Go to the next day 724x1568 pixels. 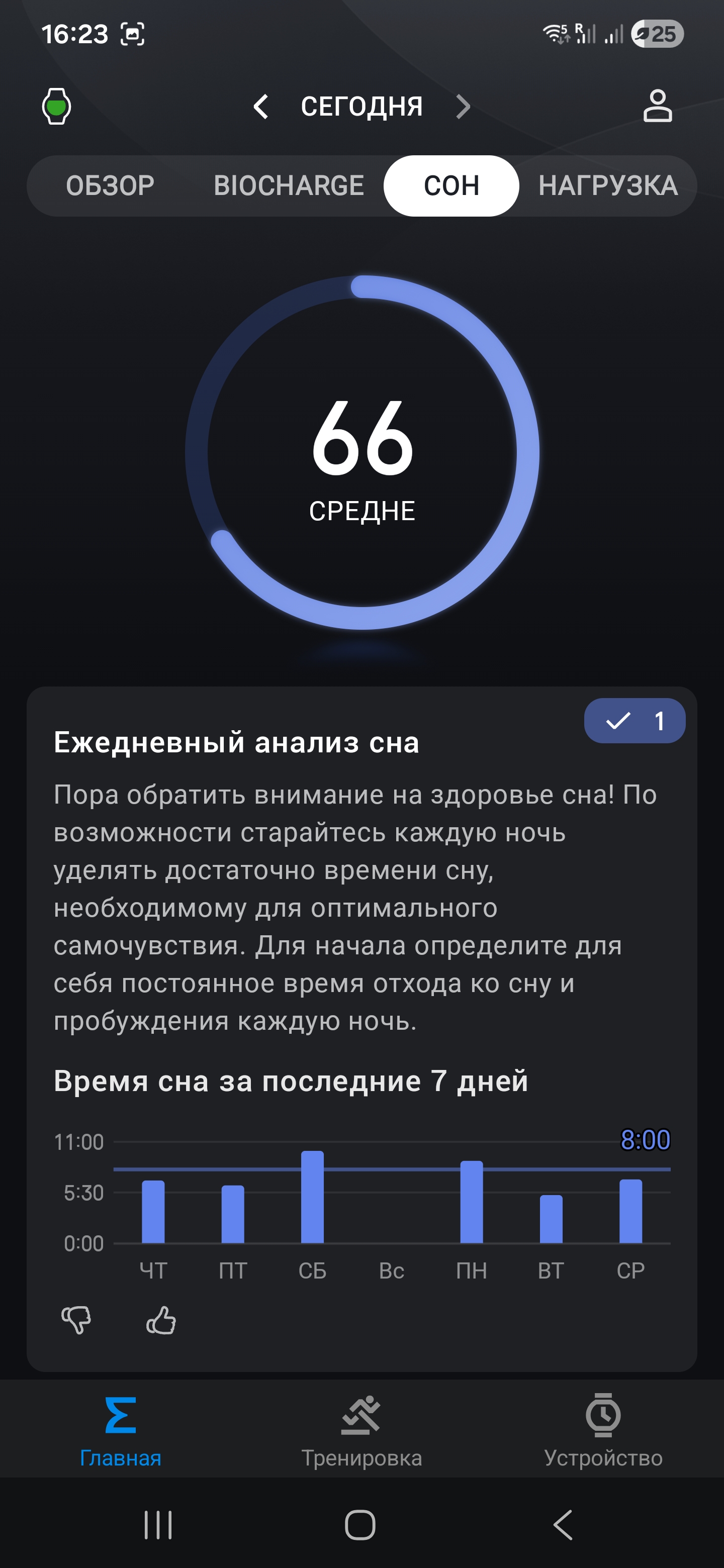tap(464, 107)
